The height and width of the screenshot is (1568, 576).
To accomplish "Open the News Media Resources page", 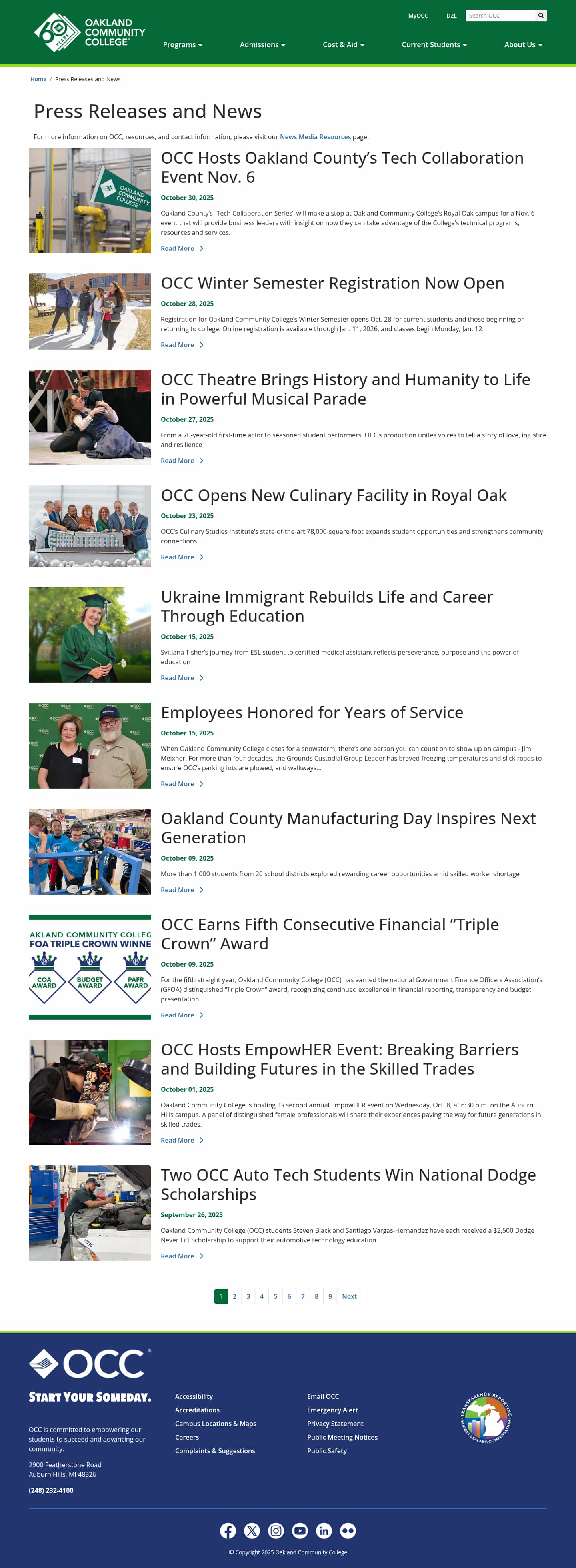I will point(315,137).
